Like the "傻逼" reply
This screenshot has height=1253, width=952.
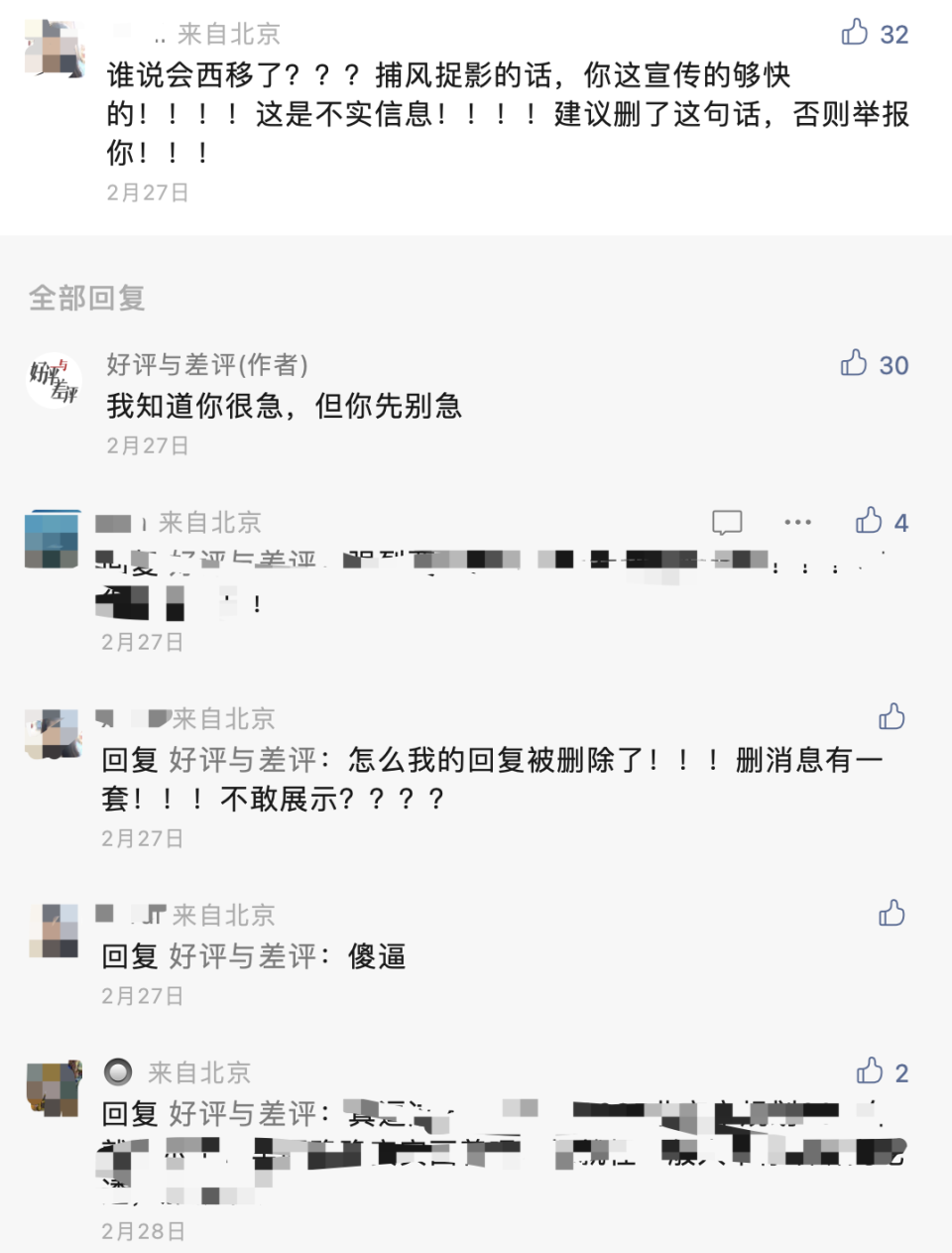coord(892,915)
